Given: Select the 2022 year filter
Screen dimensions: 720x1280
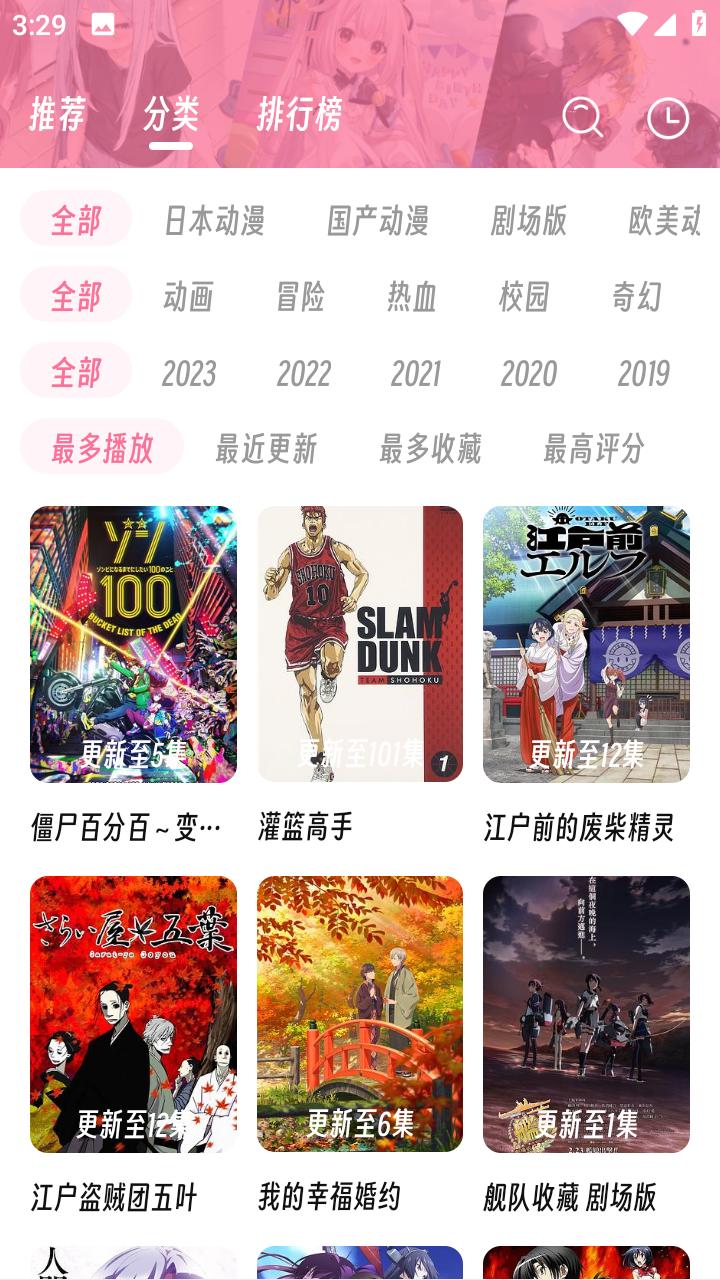Looking at the screenshot, I should (x=306, y=375).
